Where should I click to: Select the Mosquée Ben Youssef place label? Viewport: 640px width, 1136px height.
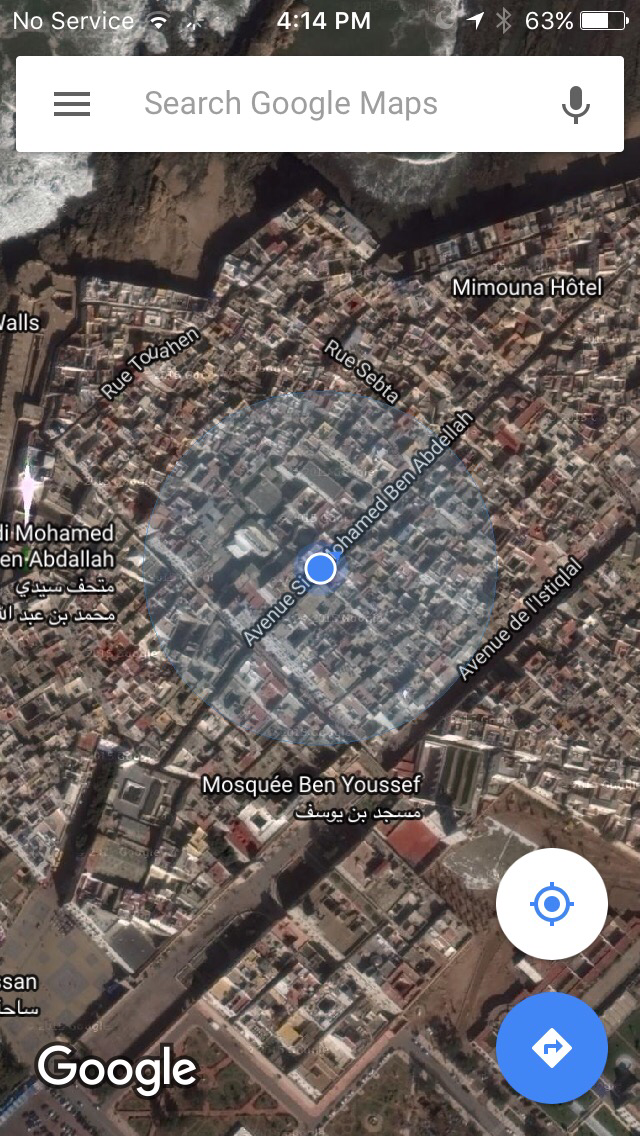[x=311, y=785]
